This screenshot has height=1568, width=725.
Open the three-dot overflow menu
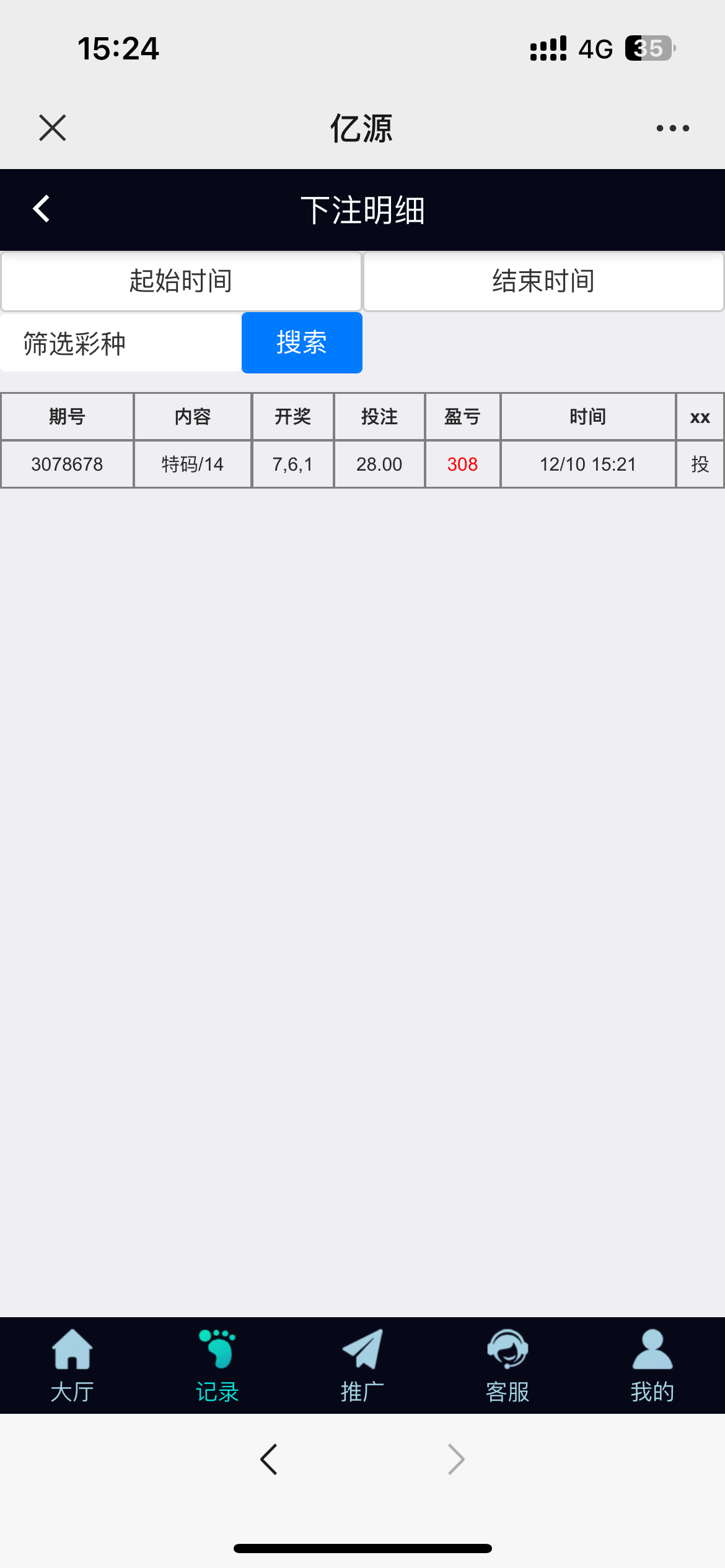[x=672, y=128]
